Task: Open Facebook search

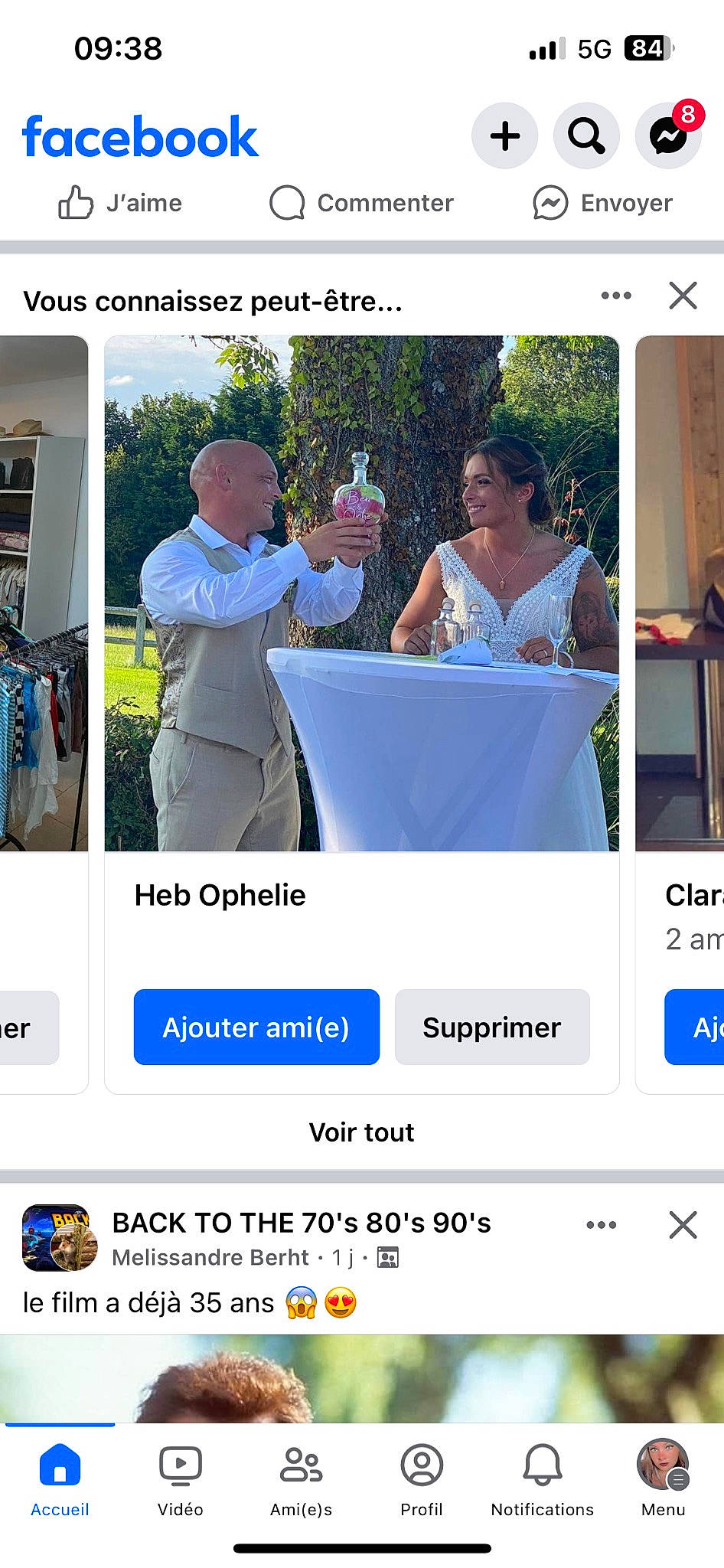Action: [586, 136]
